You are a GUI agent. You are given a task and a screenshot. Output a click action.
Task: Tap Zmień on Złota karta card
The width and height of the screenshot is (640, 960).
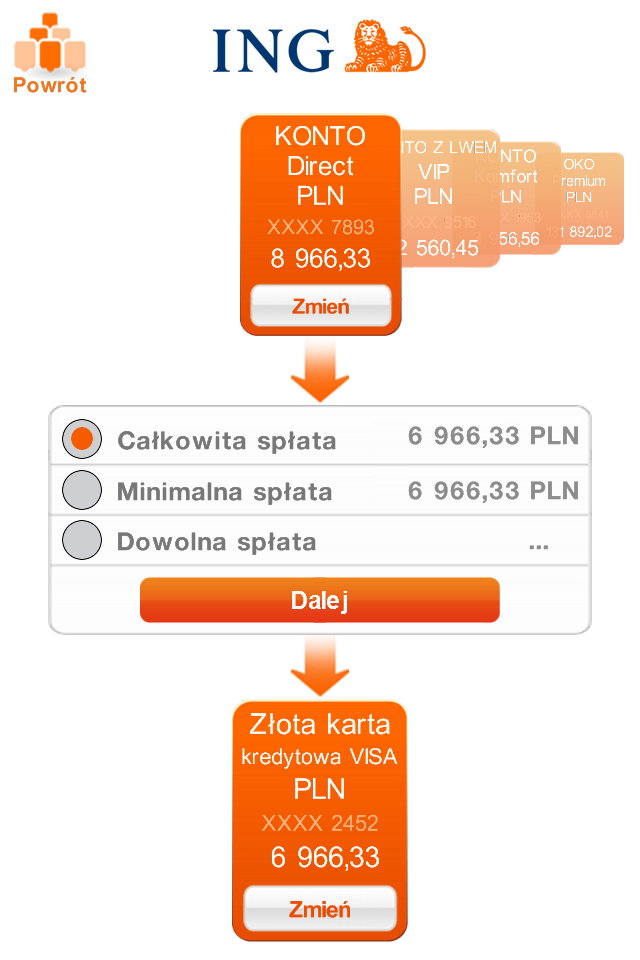[320, 909]
